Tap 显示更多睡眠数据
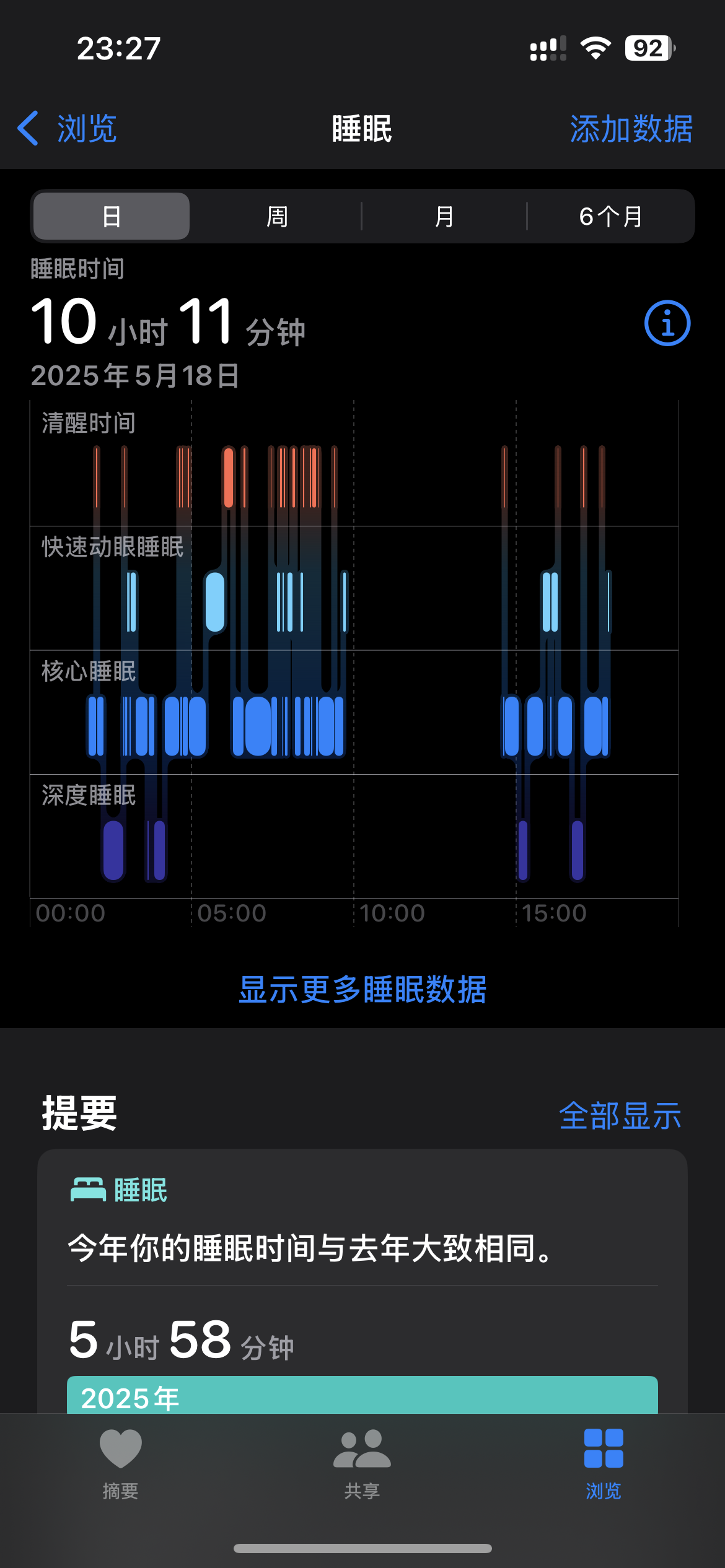725x1568 pixels. tap(362, 989)
